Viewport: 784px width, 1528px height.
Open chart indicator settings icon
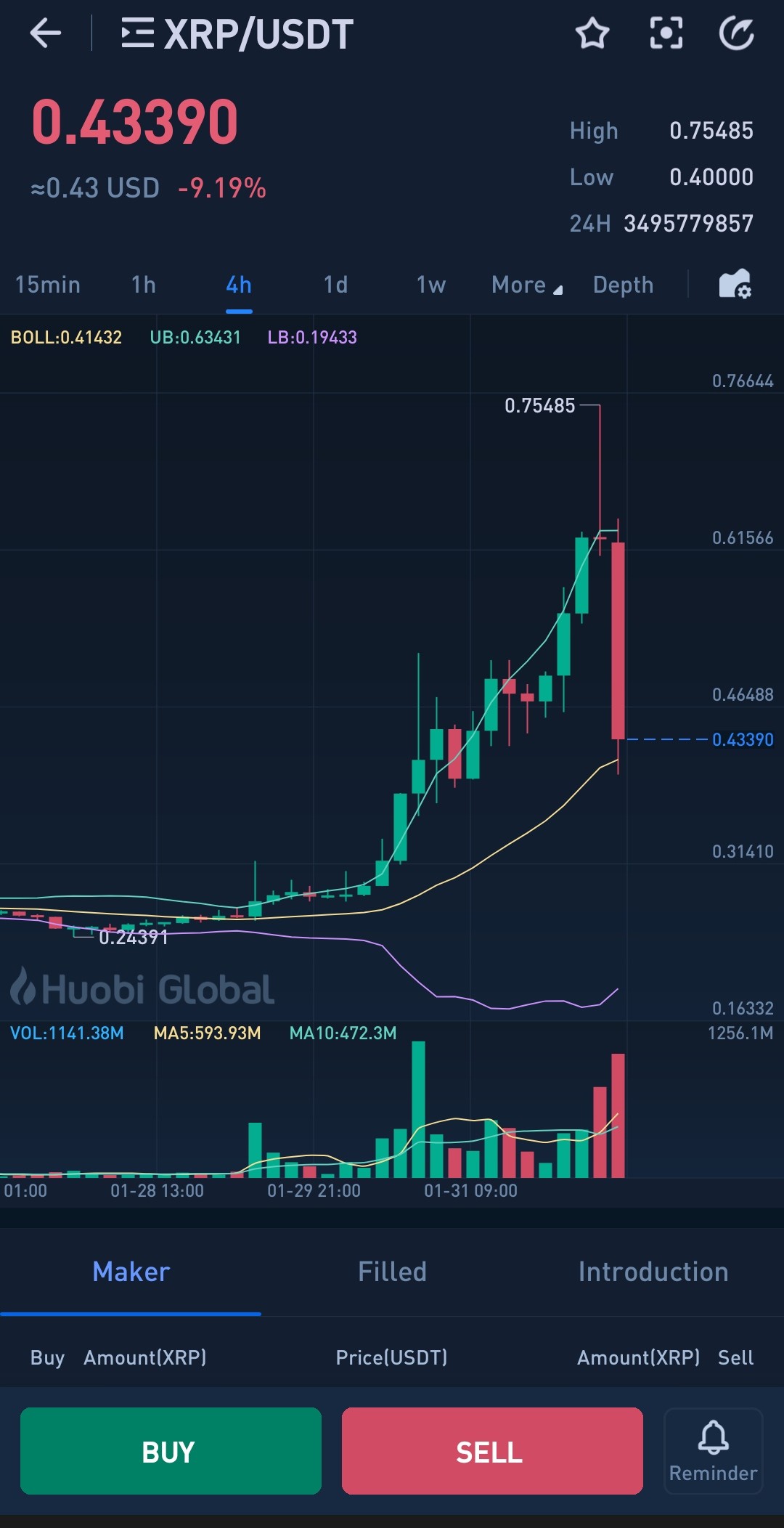[x=735, y=284]
